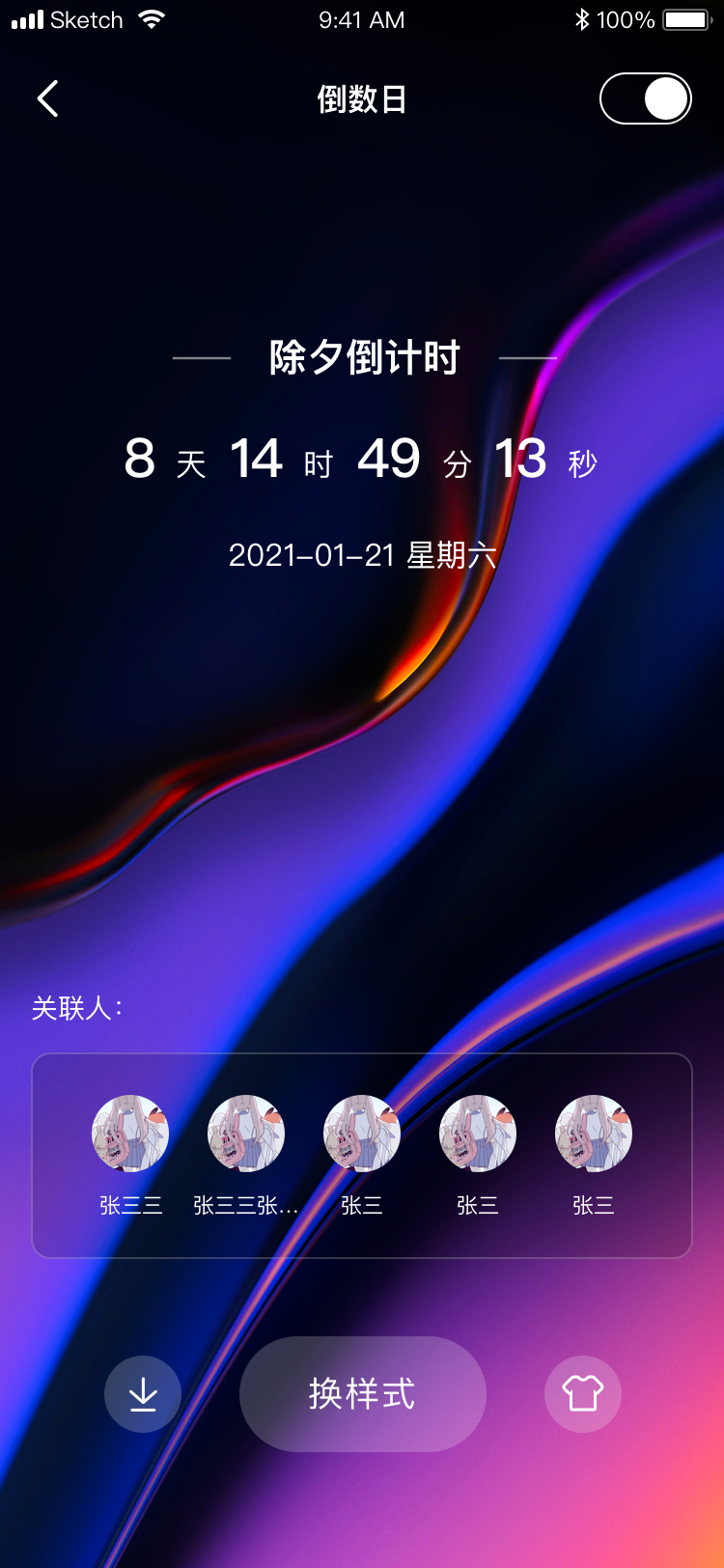Open the 关联人 contacts panel
Viewport: 724px width, 1568px height.
[x=362, y=1155]
